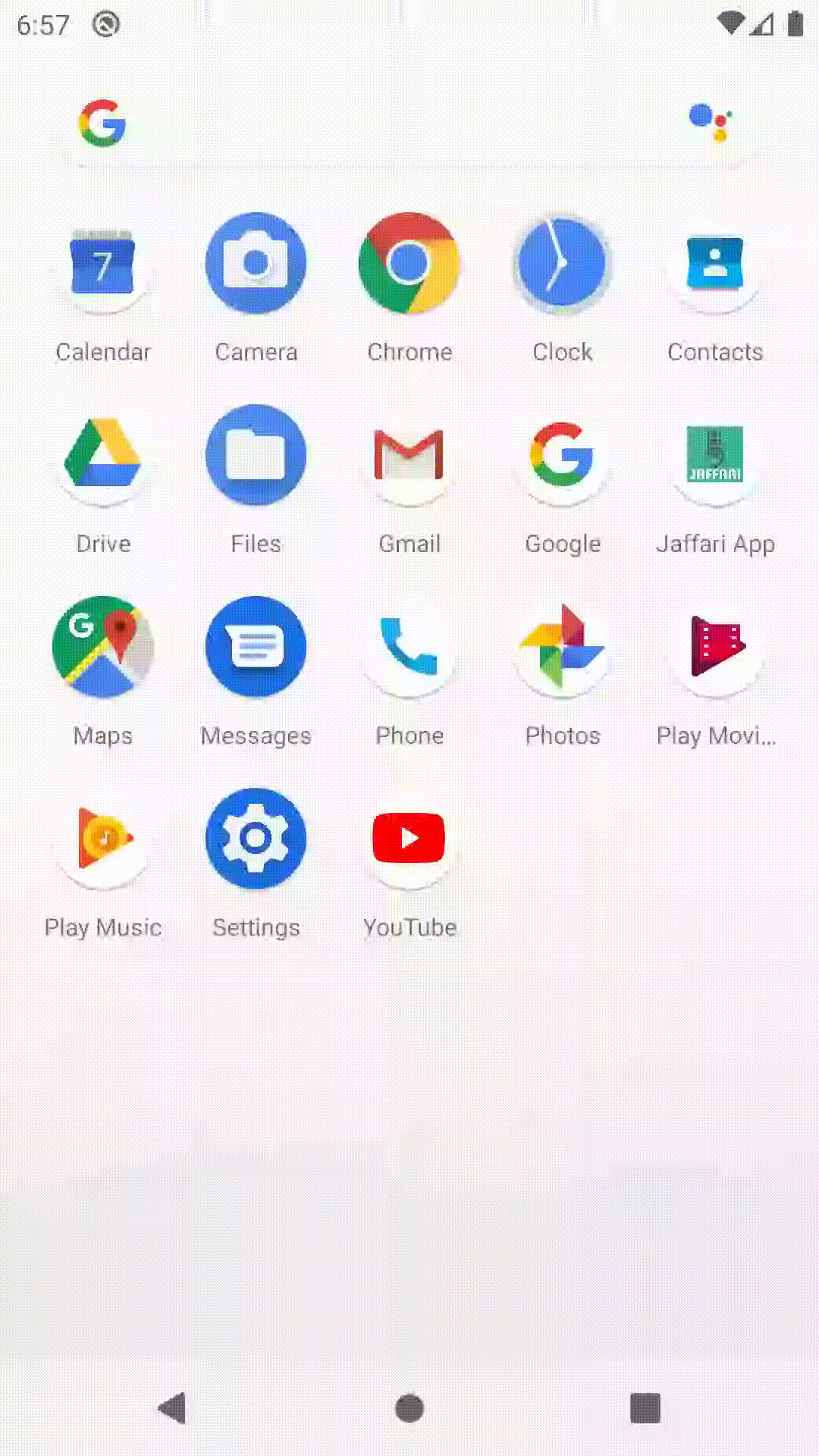Open Chrome browser
This screenshot has height=1456, width=819.
pyautogui.click(x=409, y=264)
